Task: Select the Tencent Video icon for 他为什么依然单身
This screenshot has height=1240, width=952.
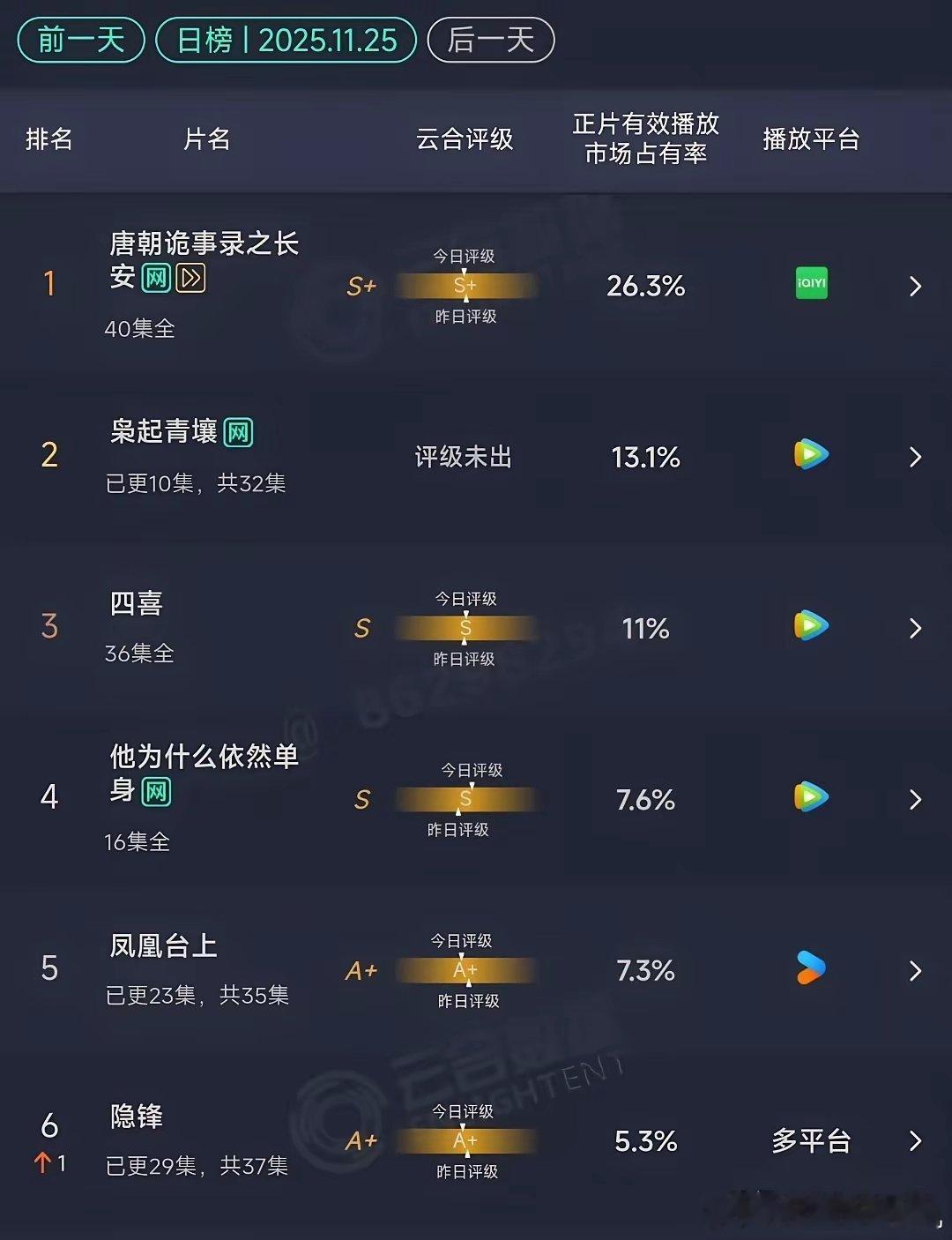Action: coord(810,798)
